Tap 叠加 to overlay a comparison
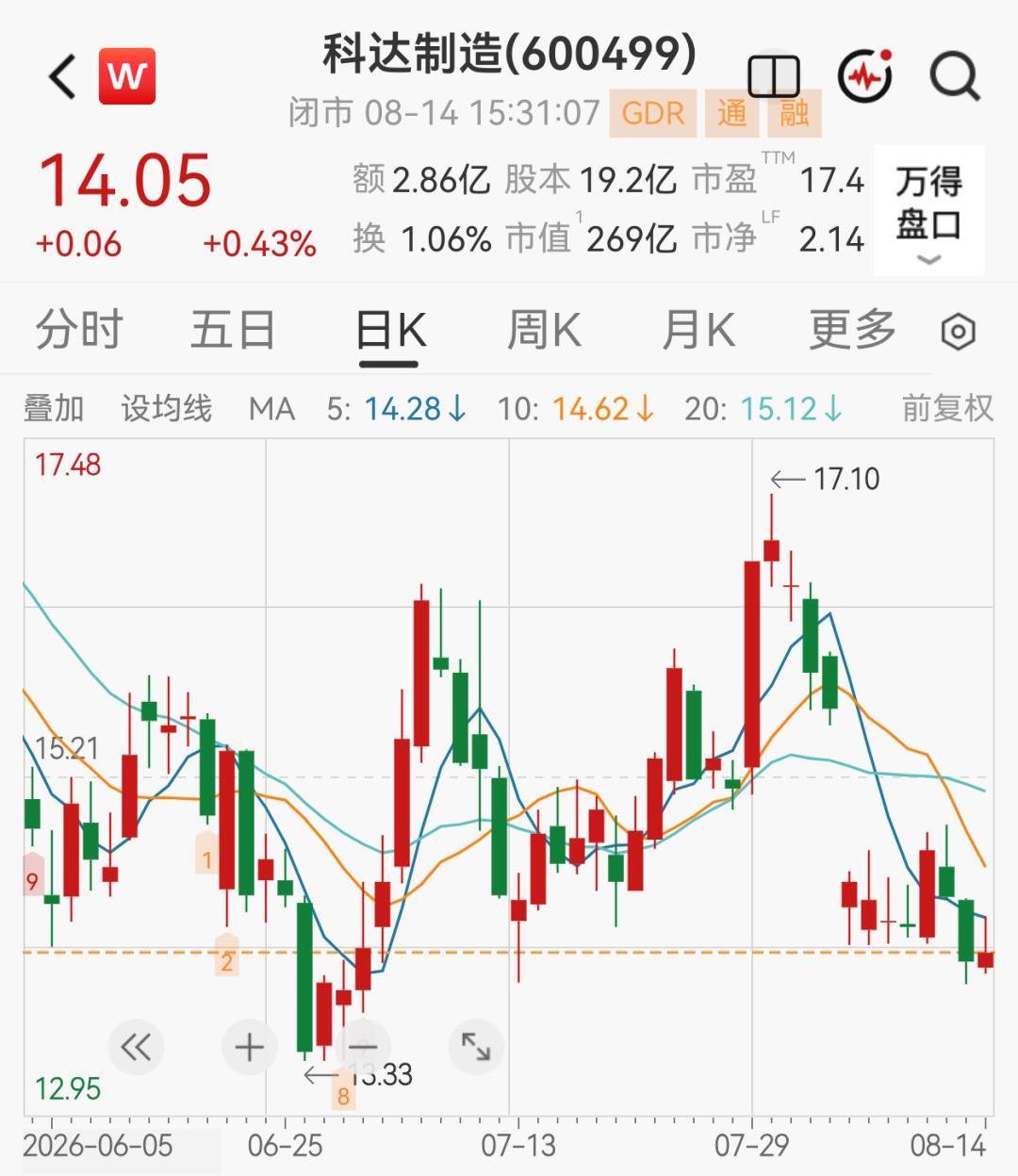The width and height of the screenshot is (1018, 1176). point(54,409)
